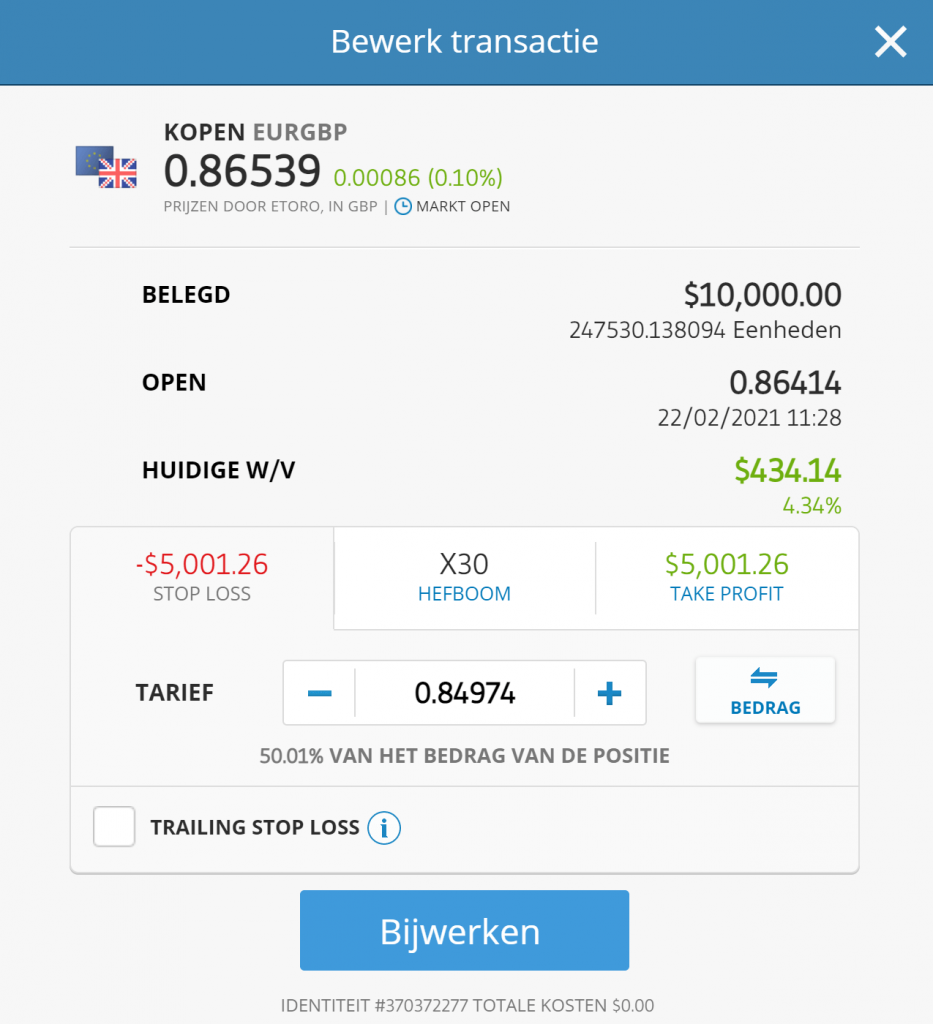
Task: Click the minus icon to decrease the rate
Action: tap(318, 692)
